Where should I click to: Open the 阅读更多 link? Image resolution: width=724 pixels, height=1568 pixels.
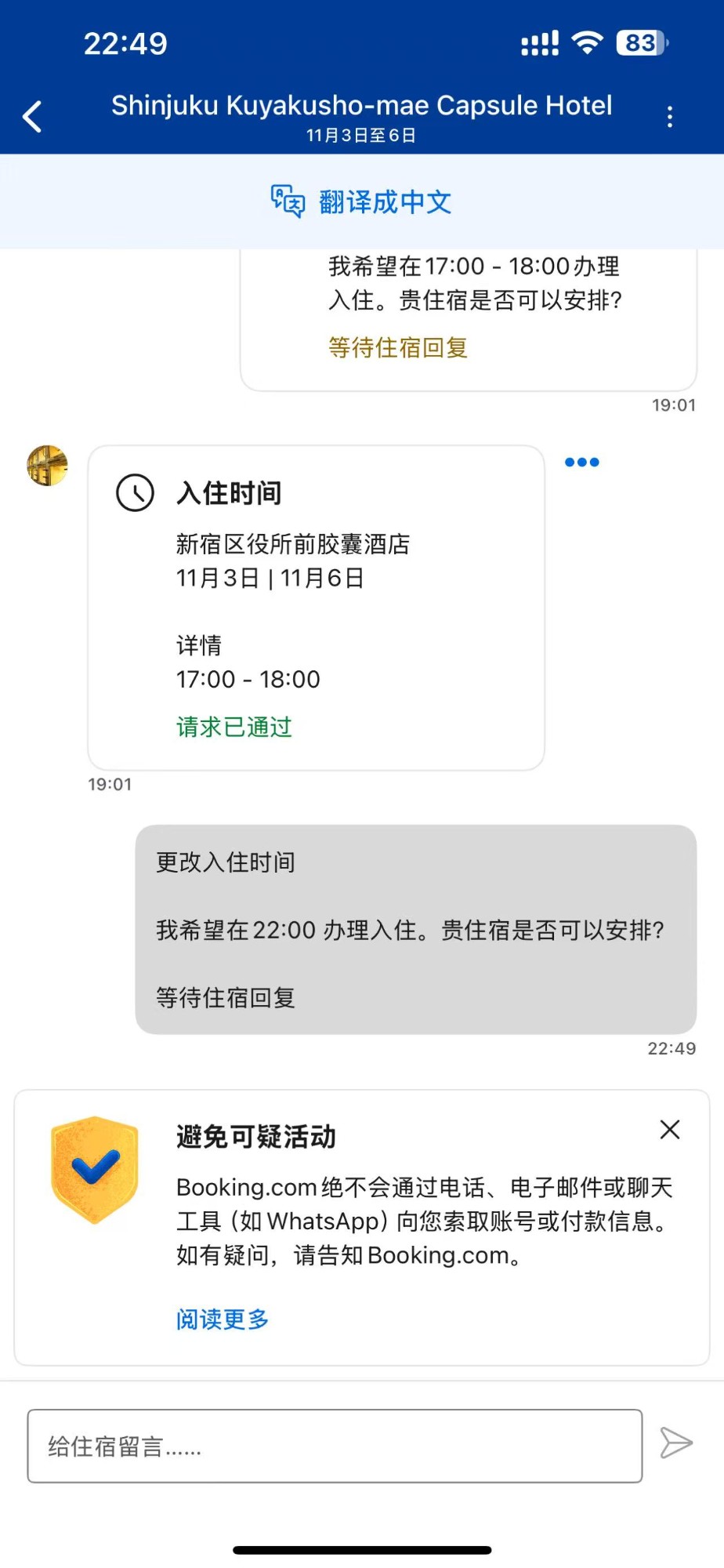(223, 1319)
